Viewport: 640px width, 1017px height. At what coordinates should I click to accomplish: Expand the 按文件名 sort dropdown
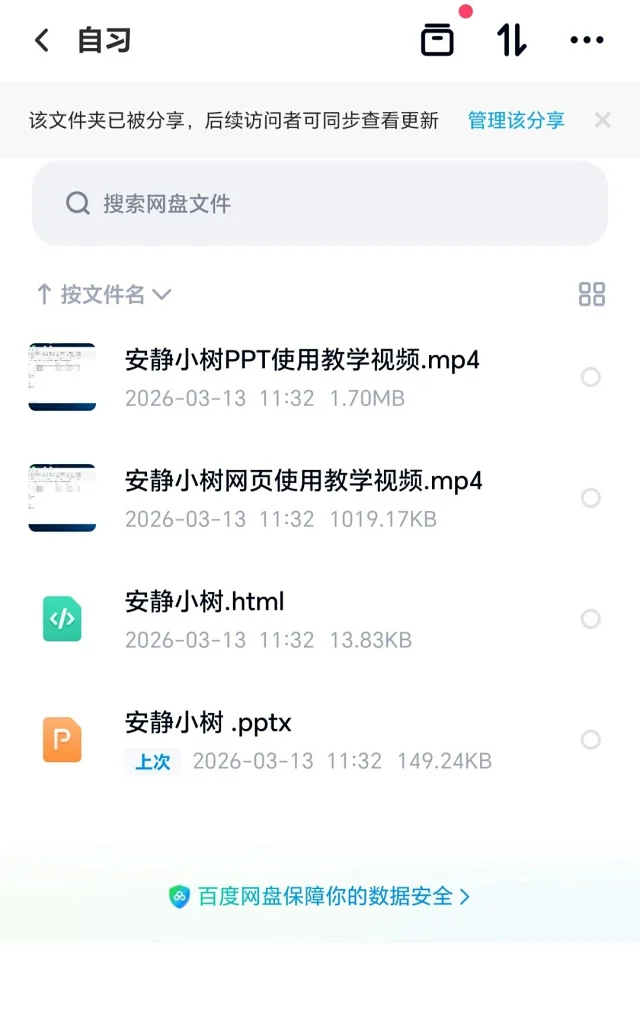pos(104,294)
